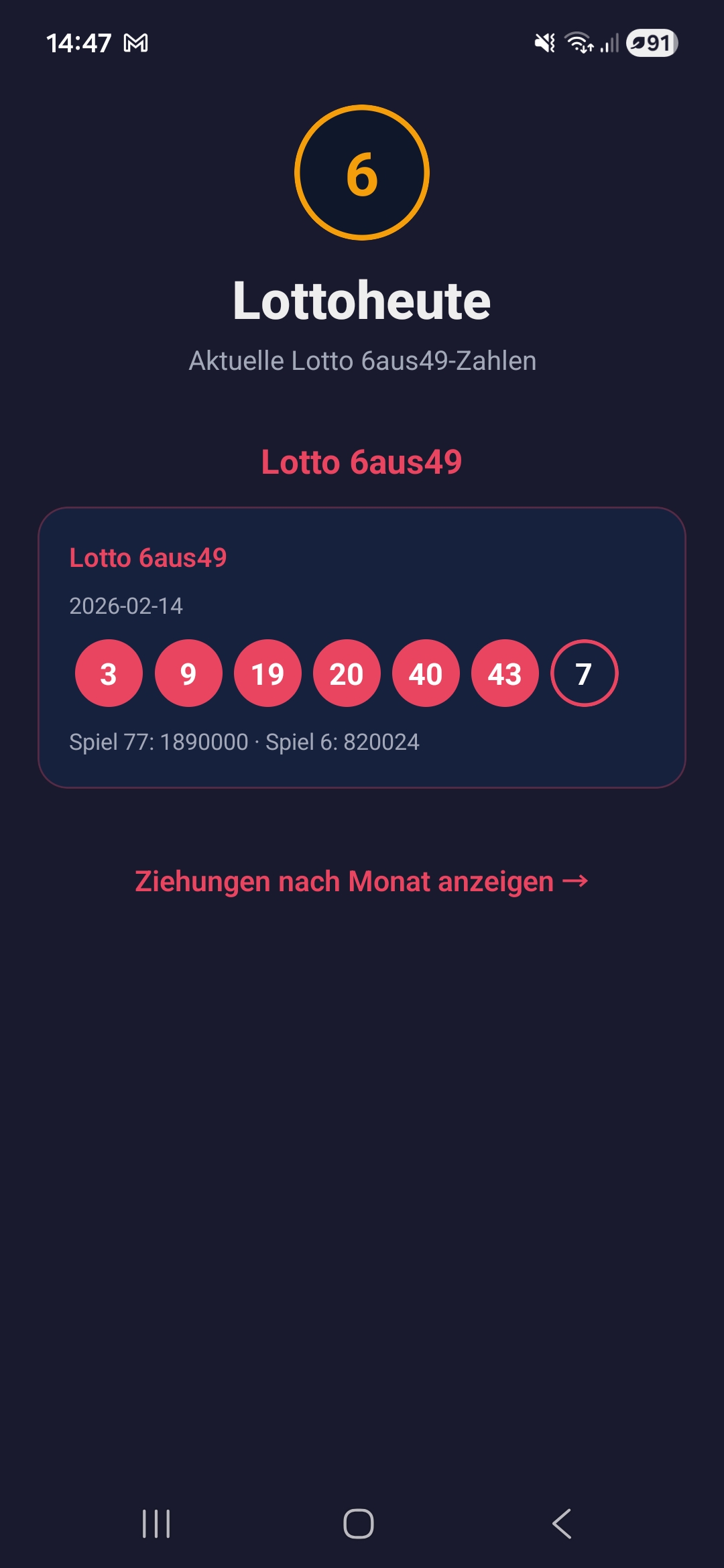Select lottery ball number 9

pyautogui.click(x=188, y=674)
